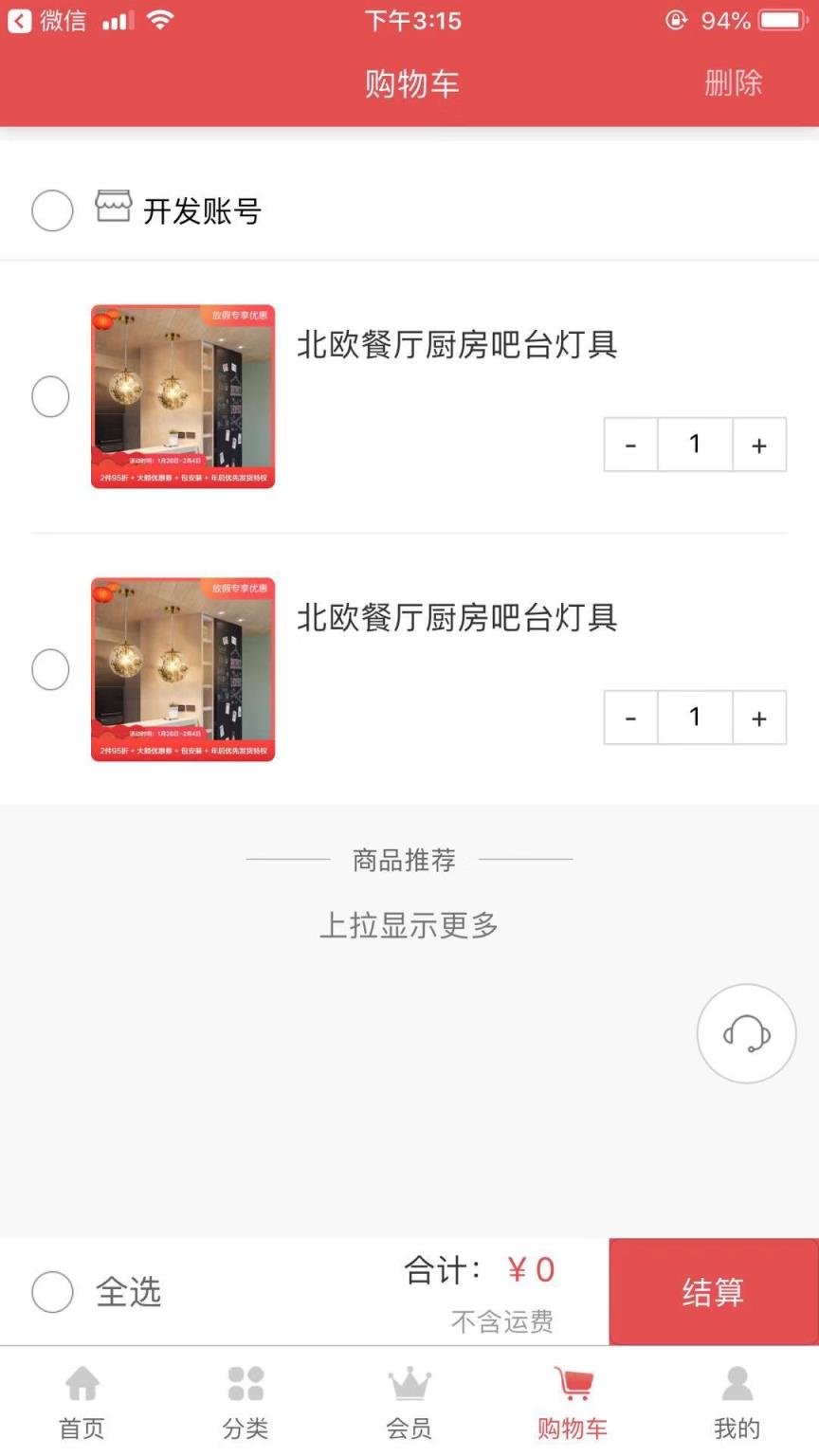The width and height of the screenshot is (819, 1456).
Task: Click the shop icon next to 开发账号
Action: click(x=114, y=209)
